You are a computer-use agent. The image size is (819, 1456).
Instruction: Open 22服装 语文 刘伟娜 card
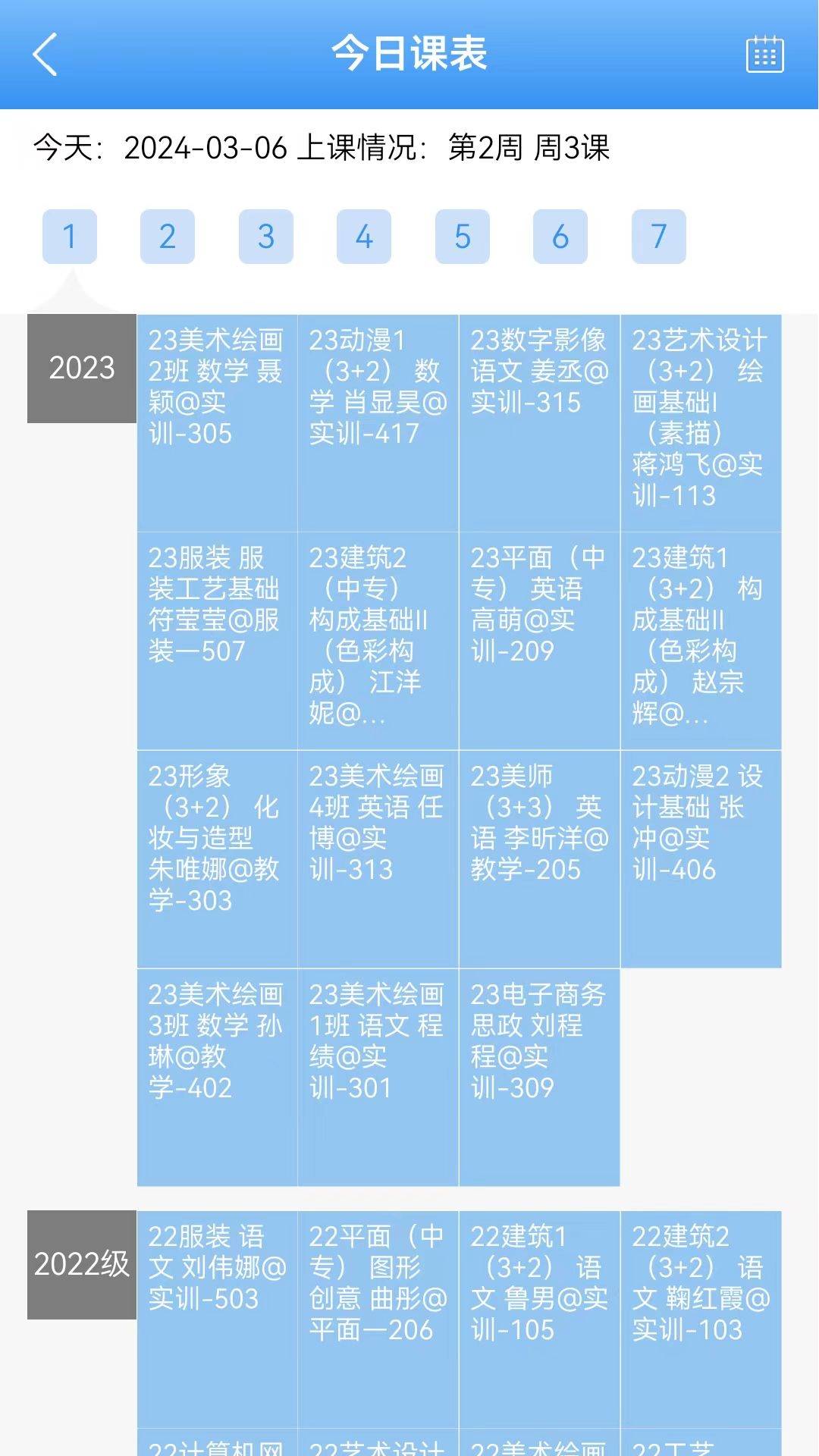[x=217, y=1319]
